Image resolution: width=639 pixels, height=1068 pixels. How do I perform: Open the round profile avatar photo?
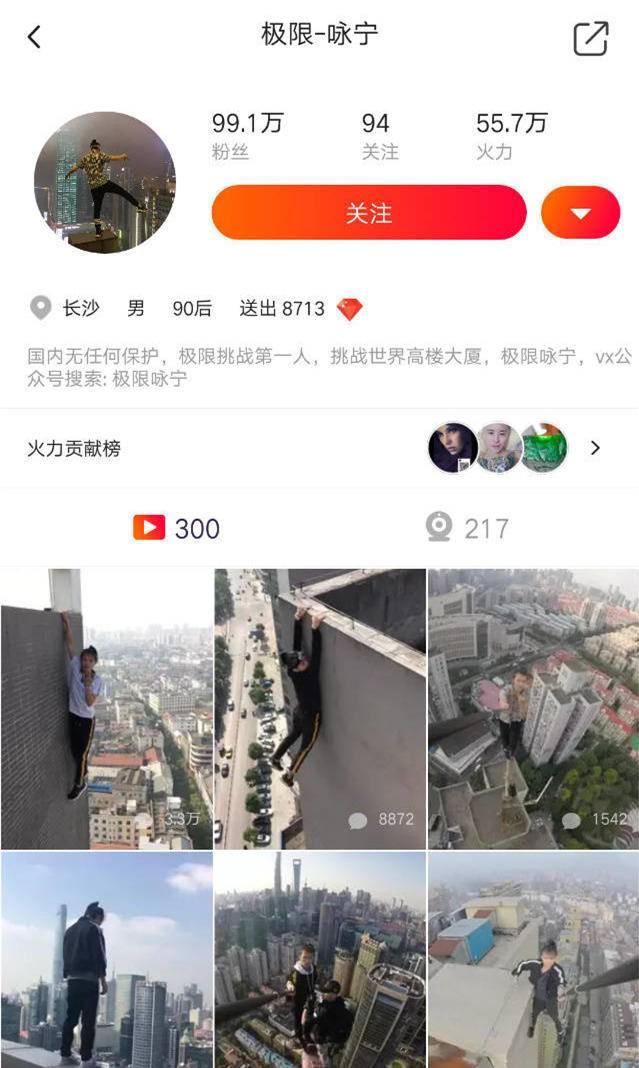point(104,182)
